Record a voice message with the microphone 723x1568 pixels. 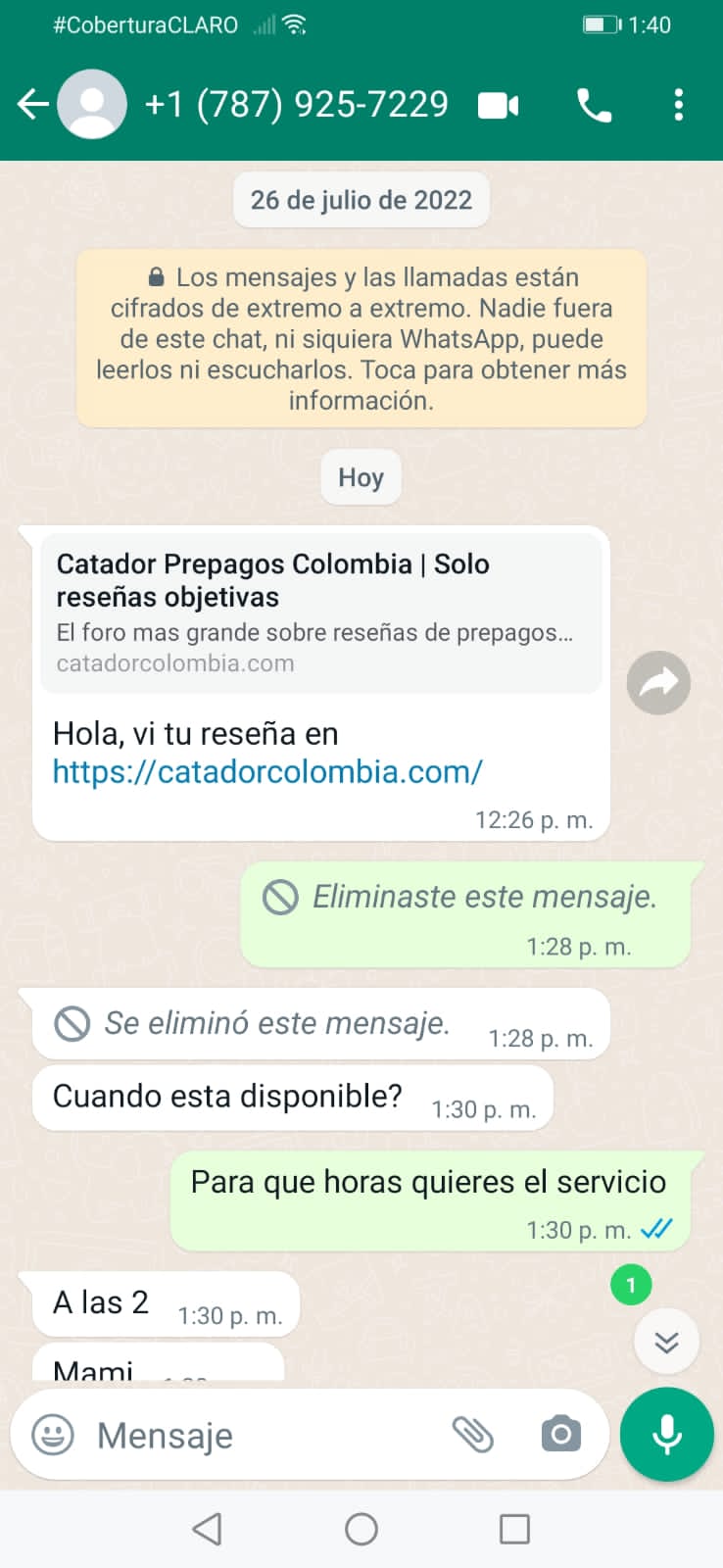coord(667,1435)
